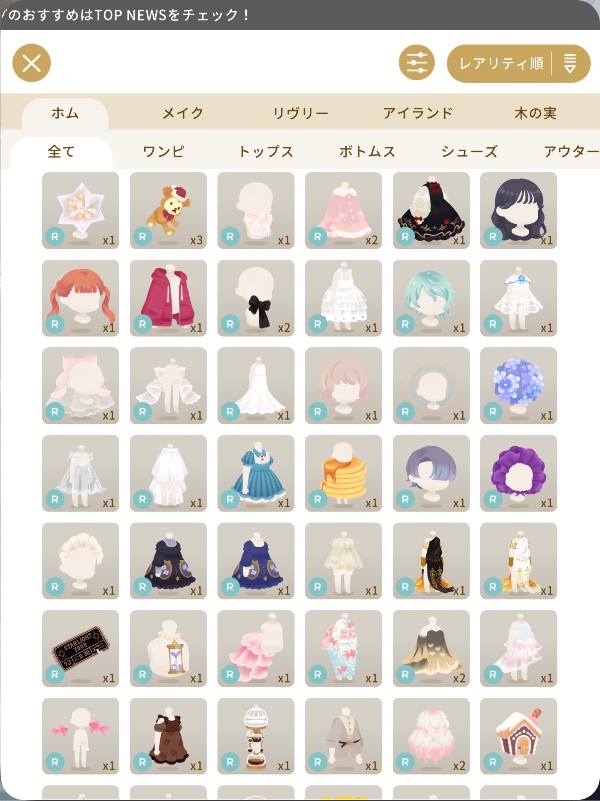Image resolution: width=600 pixels, height=801 pixels.
Task: Choose the red hooded coat item
Action: click(x=168, y=298)
